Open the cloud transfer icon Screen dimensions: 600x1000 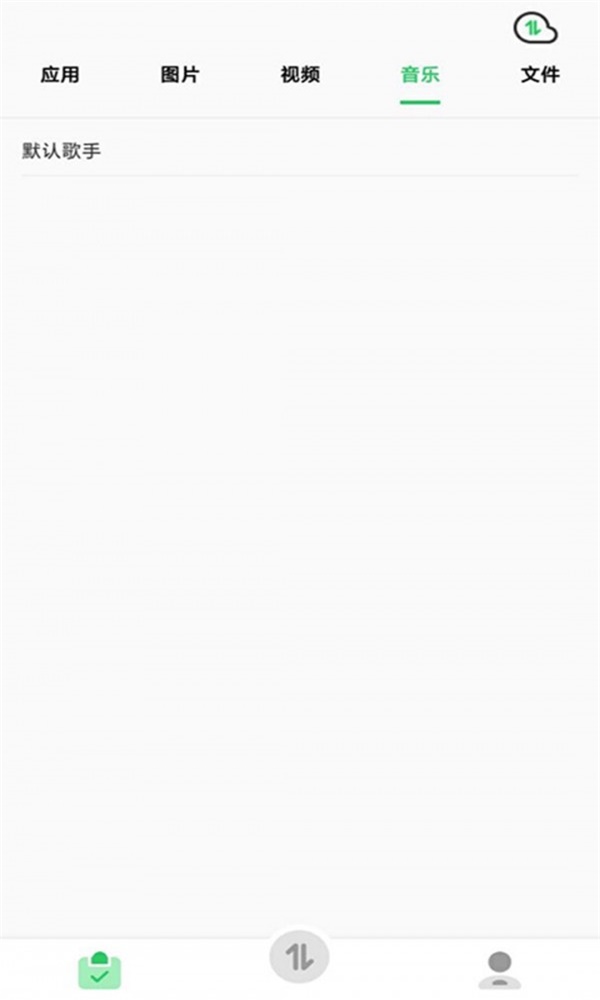[x=535, y=30]
